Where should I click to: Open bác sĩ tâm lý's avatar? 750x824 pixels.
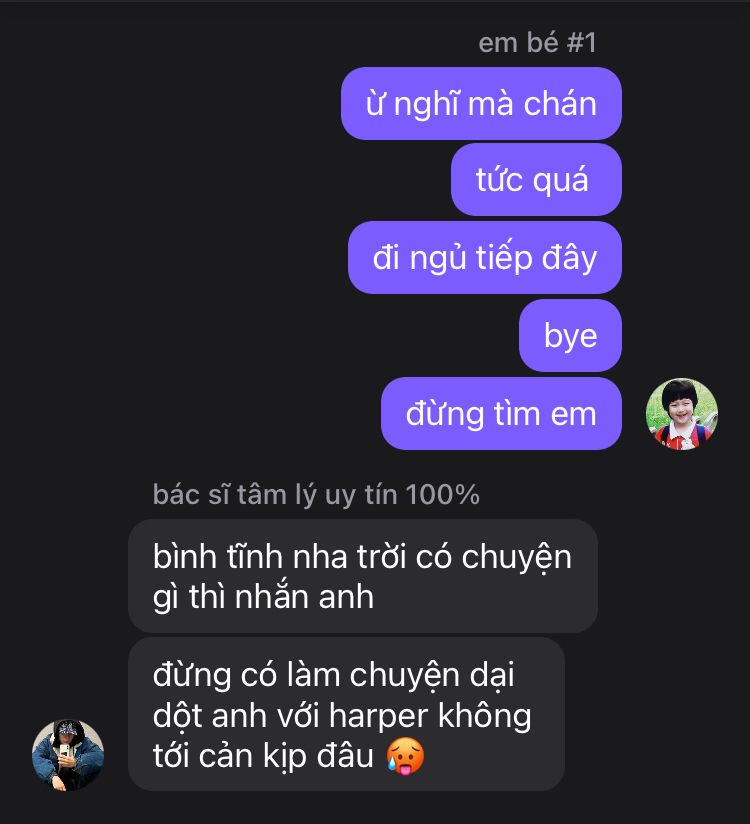tap(68, 755)
